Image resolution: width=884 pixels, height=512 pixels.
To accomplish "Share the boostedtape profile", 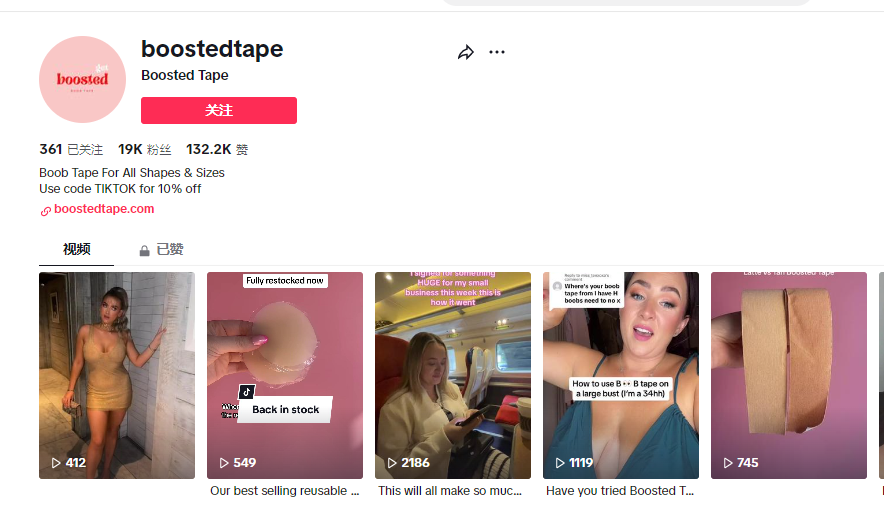I will tap(465, 52).
